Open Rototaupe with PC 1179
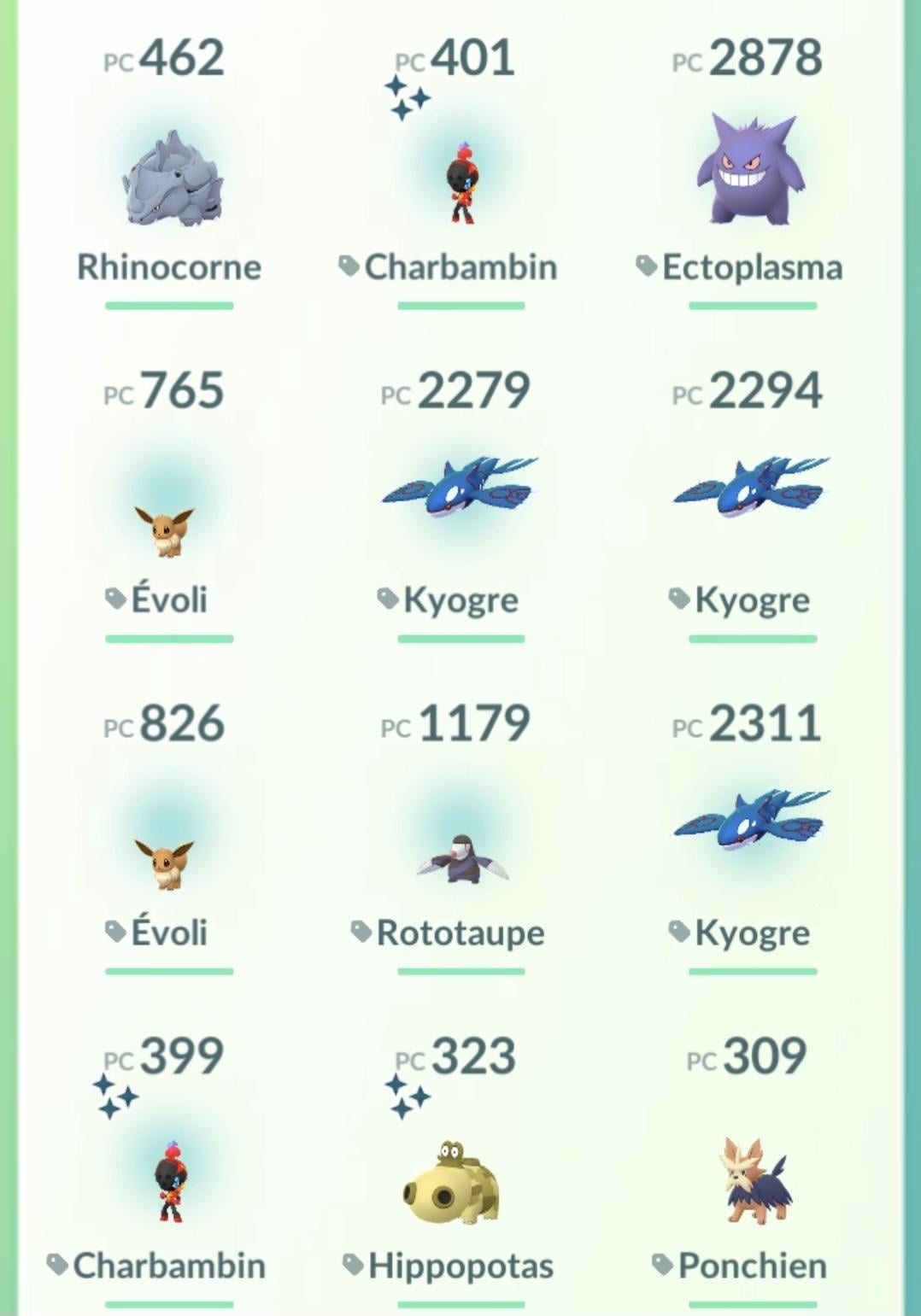The image size is (921, 1316). click(461, 859)
